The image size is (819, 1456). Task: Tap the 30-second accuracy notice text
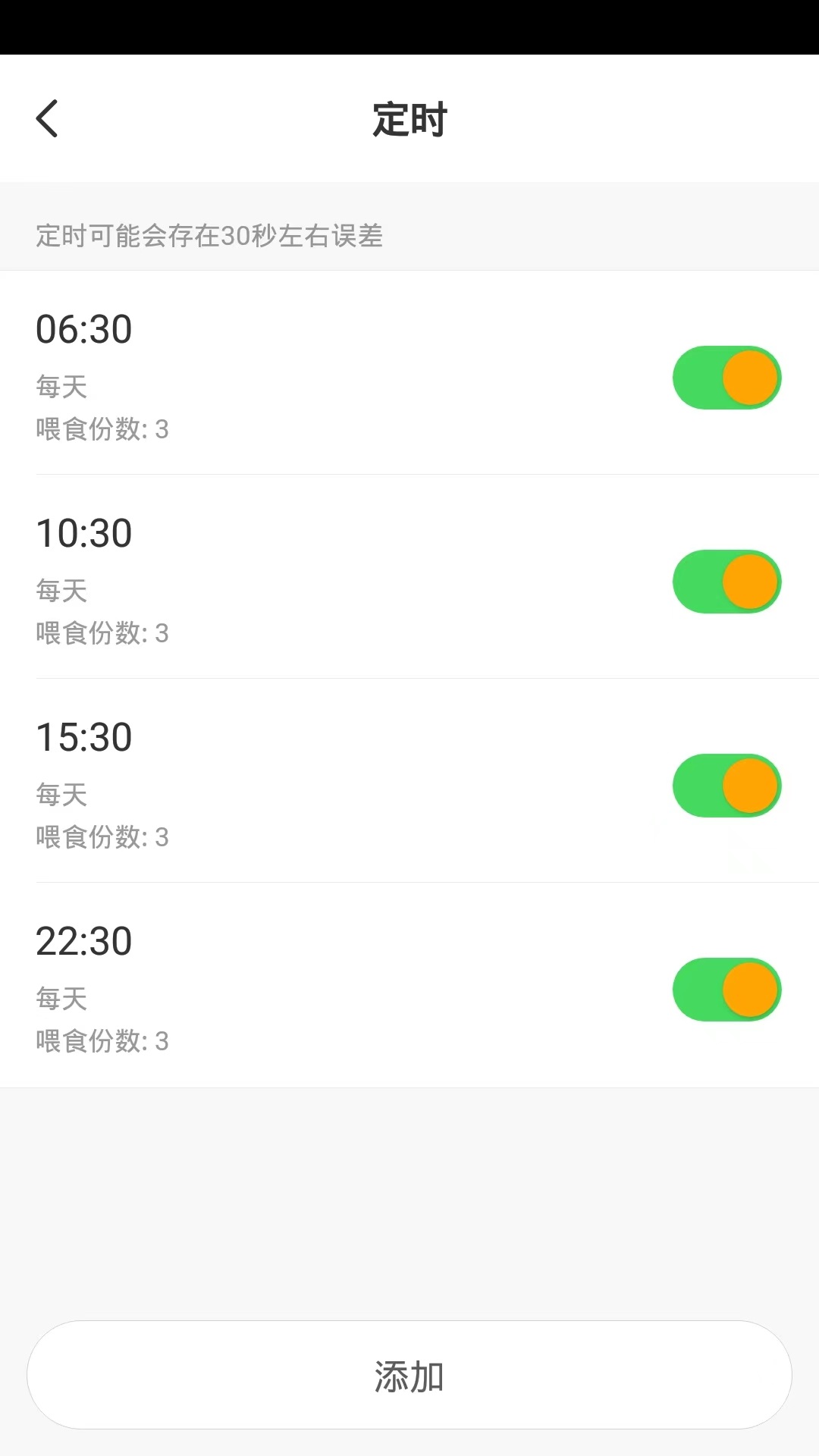click(x=210, y=237)
